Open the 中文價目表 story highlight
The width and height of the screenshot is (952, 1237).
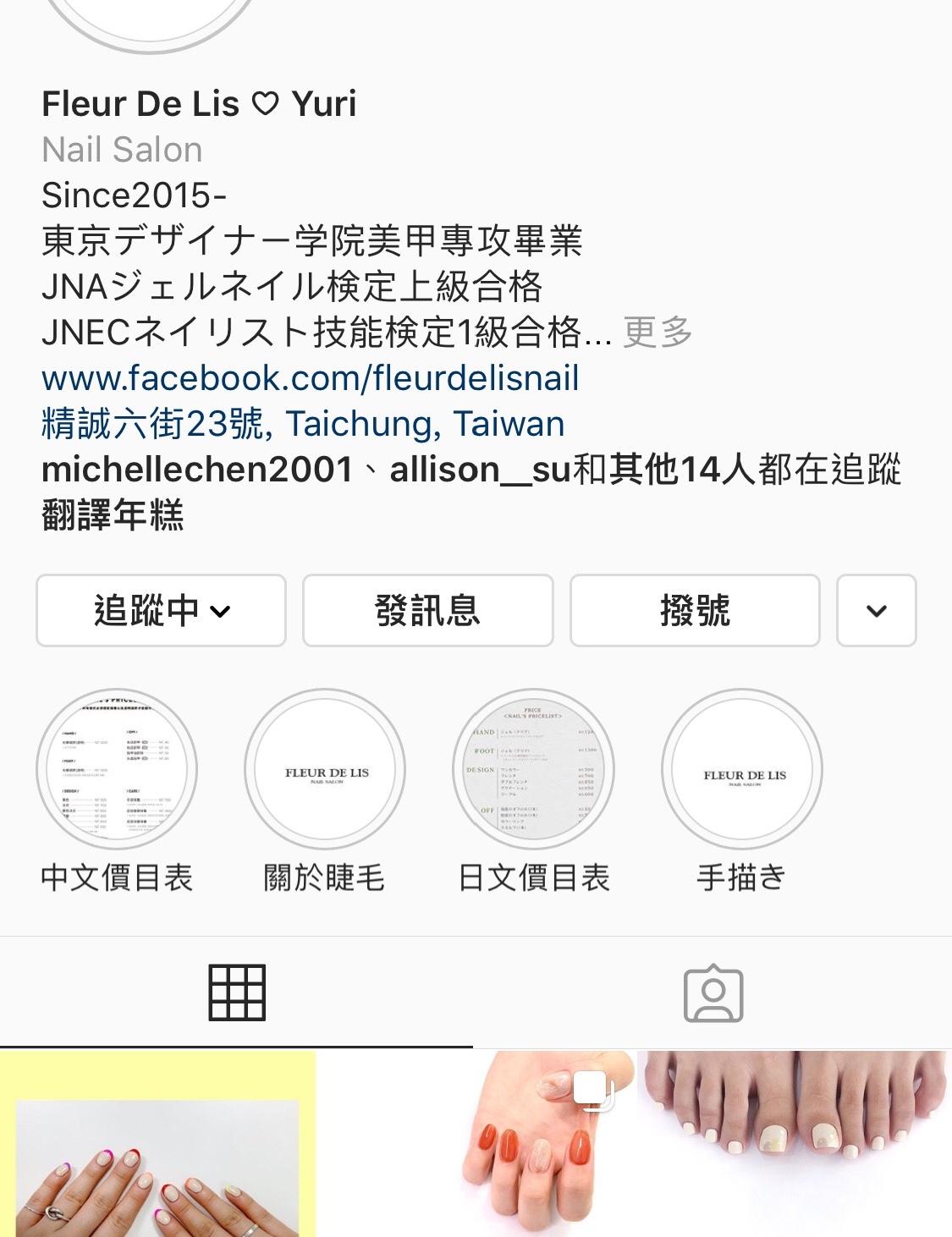117,769
